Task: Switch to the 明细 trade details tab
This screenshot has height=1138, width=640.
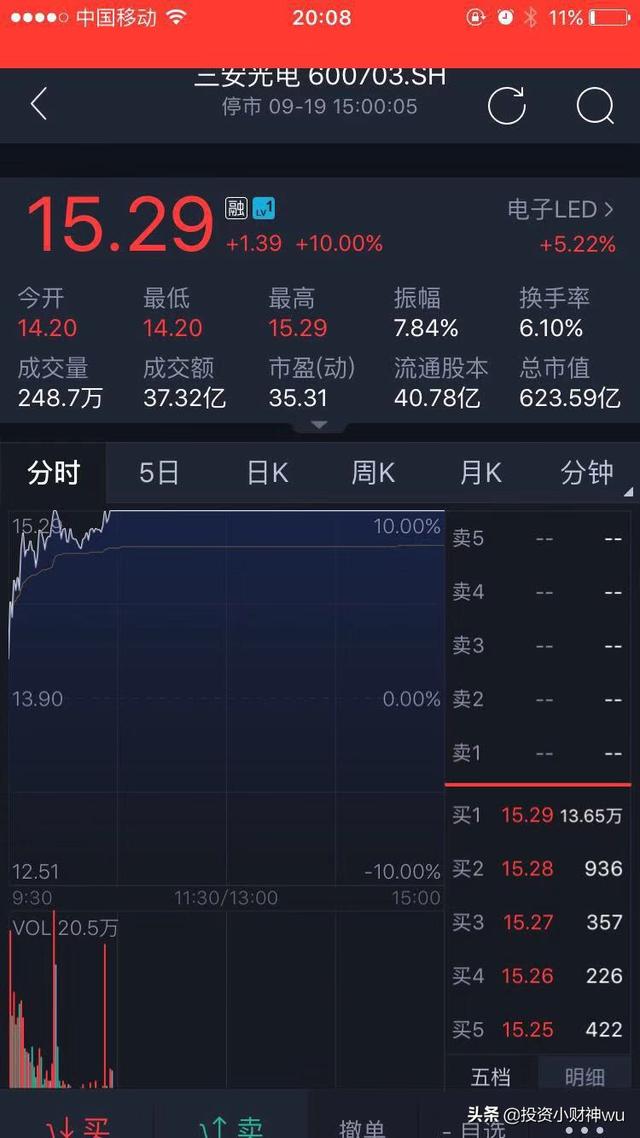Action: [x=585, y=1076]
